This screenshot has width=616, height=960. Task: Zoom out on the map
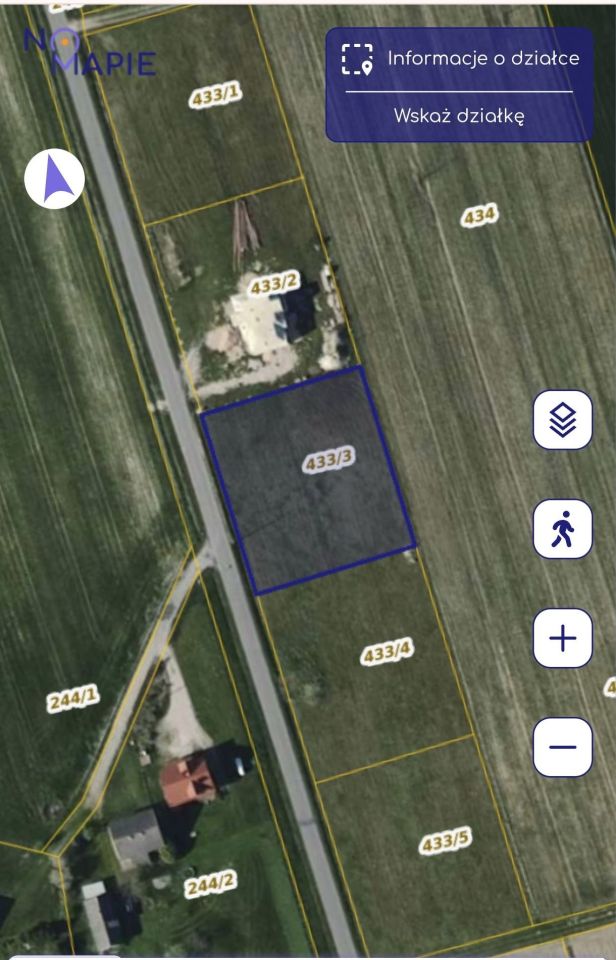click(x=563, y=747)
